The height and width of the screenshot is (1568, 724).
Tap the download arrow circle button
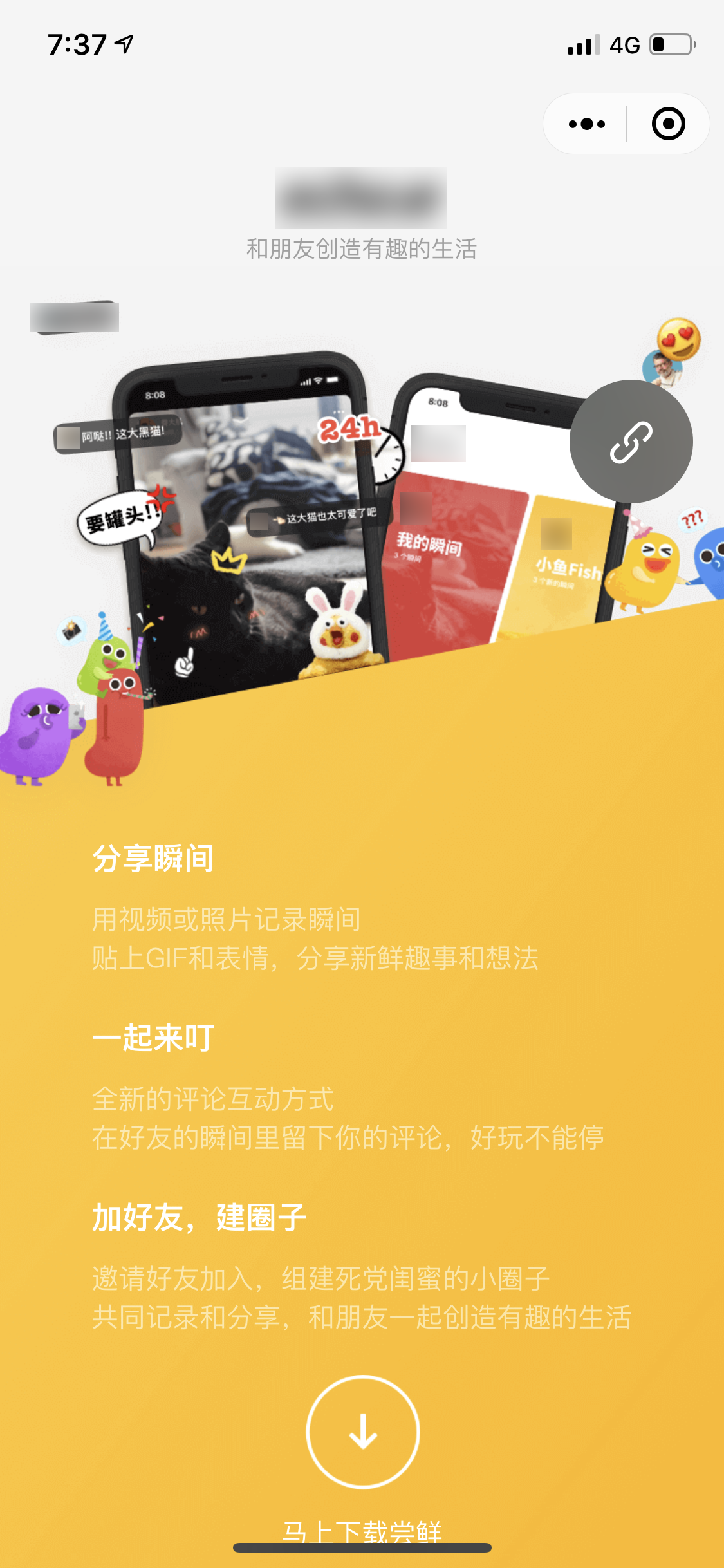[x=363, y=1432]
